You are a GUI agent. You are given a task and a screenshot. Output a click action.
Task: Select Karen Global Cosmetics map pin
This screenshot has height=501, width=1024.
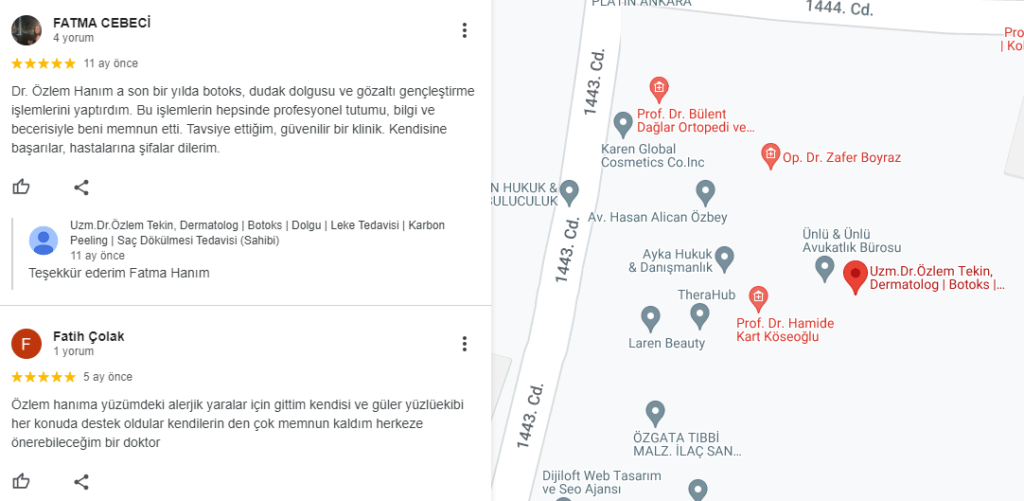tap(622, 124)
